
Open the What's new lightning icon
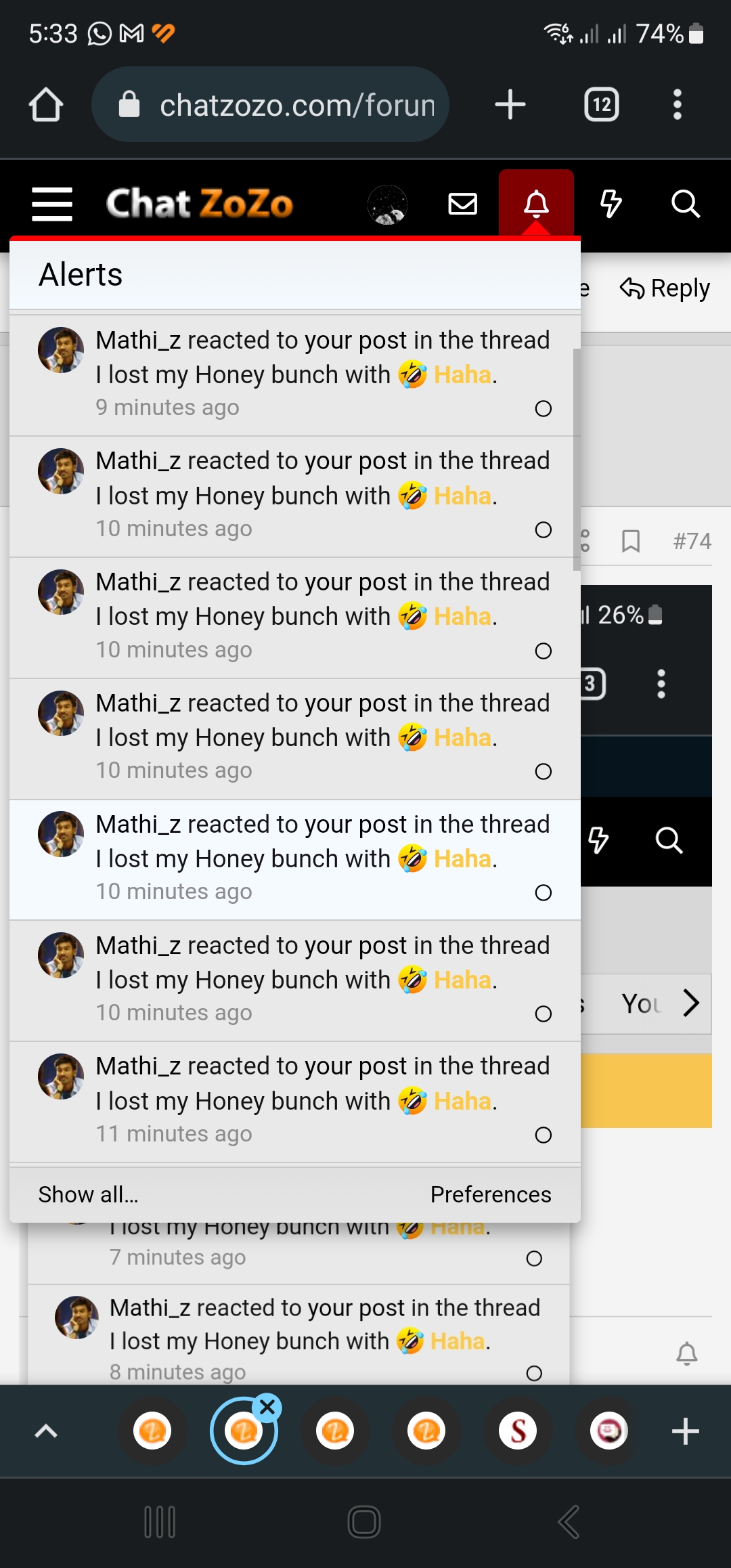[x=611, y=204]
